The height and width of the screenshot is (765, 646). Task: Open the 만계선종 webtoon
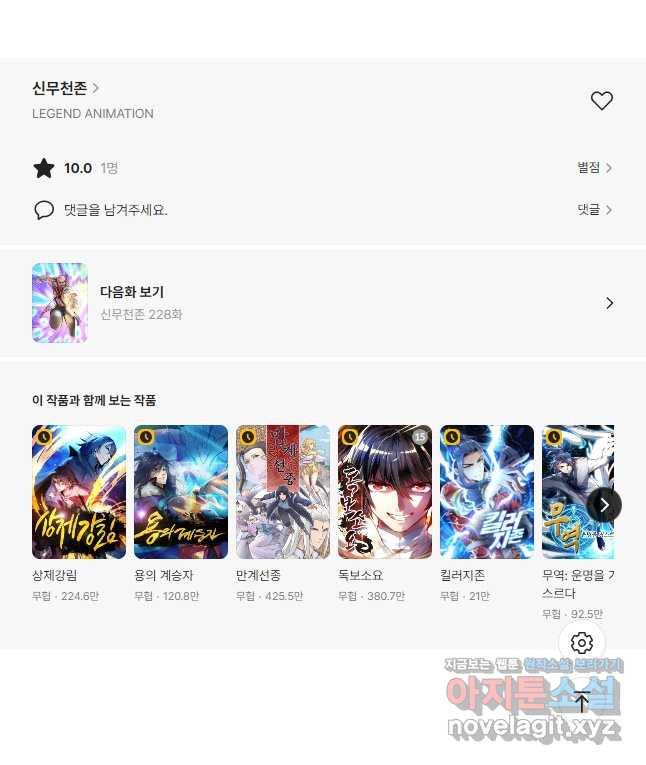[x=283, y=492]
